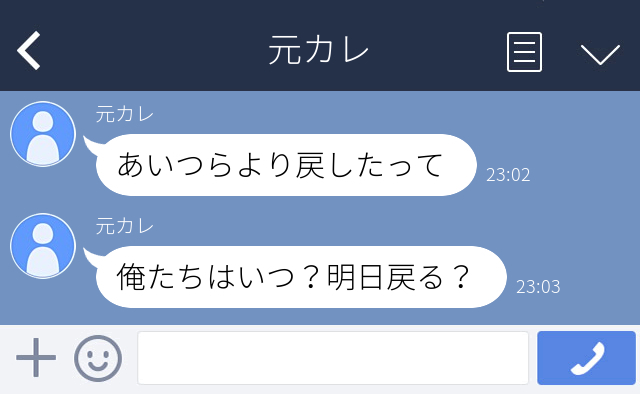Open the avatar beside the 23:02 message
This screenshot has height=394, width=640.
(43, 134)
